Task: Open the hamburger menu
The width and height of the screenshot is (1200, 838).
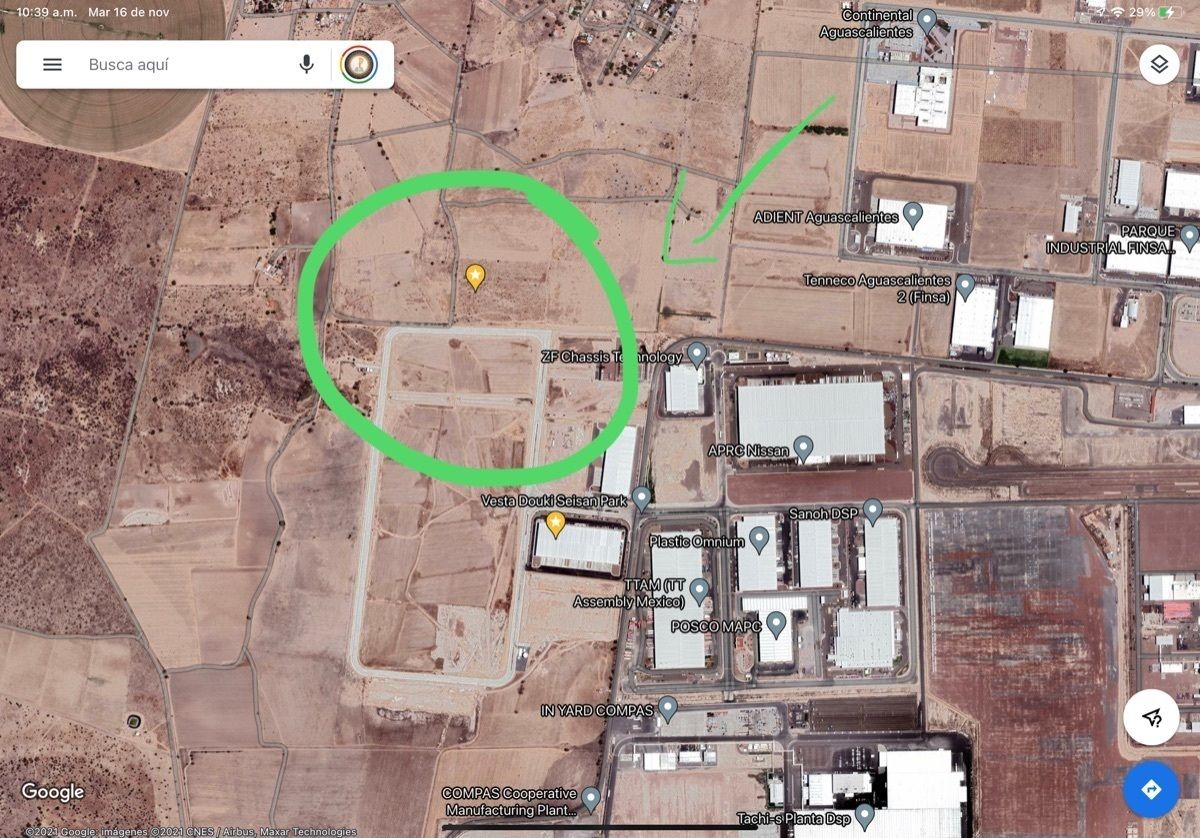Action: tap(52, 65)
